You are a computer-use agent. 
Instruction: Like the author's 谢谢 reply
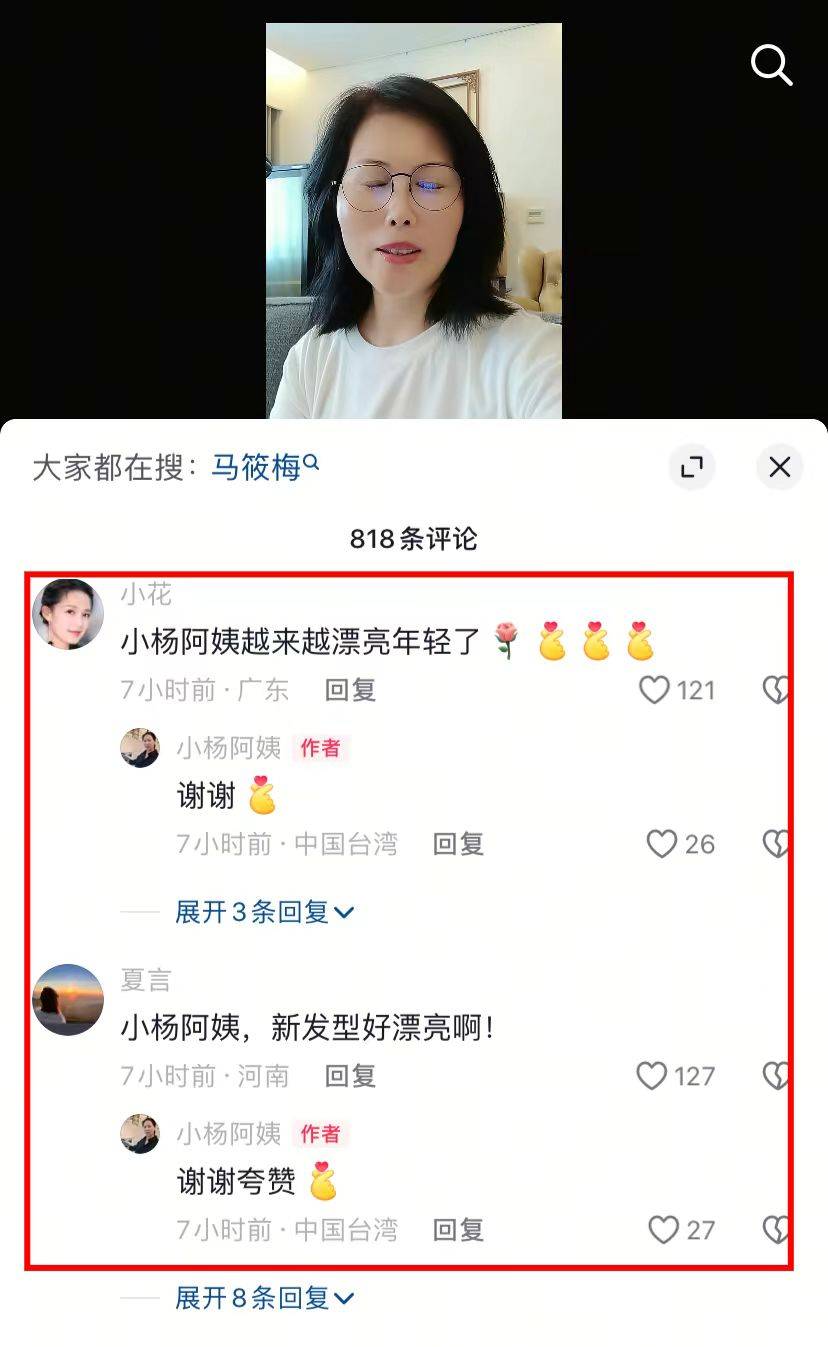point(662,844)
